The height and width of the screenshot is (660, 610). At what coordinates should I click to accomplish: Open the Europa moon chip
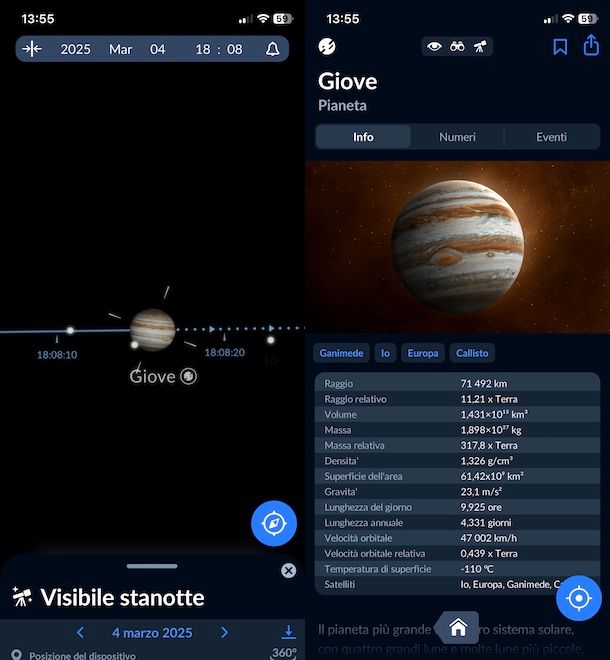coord(423,353)
